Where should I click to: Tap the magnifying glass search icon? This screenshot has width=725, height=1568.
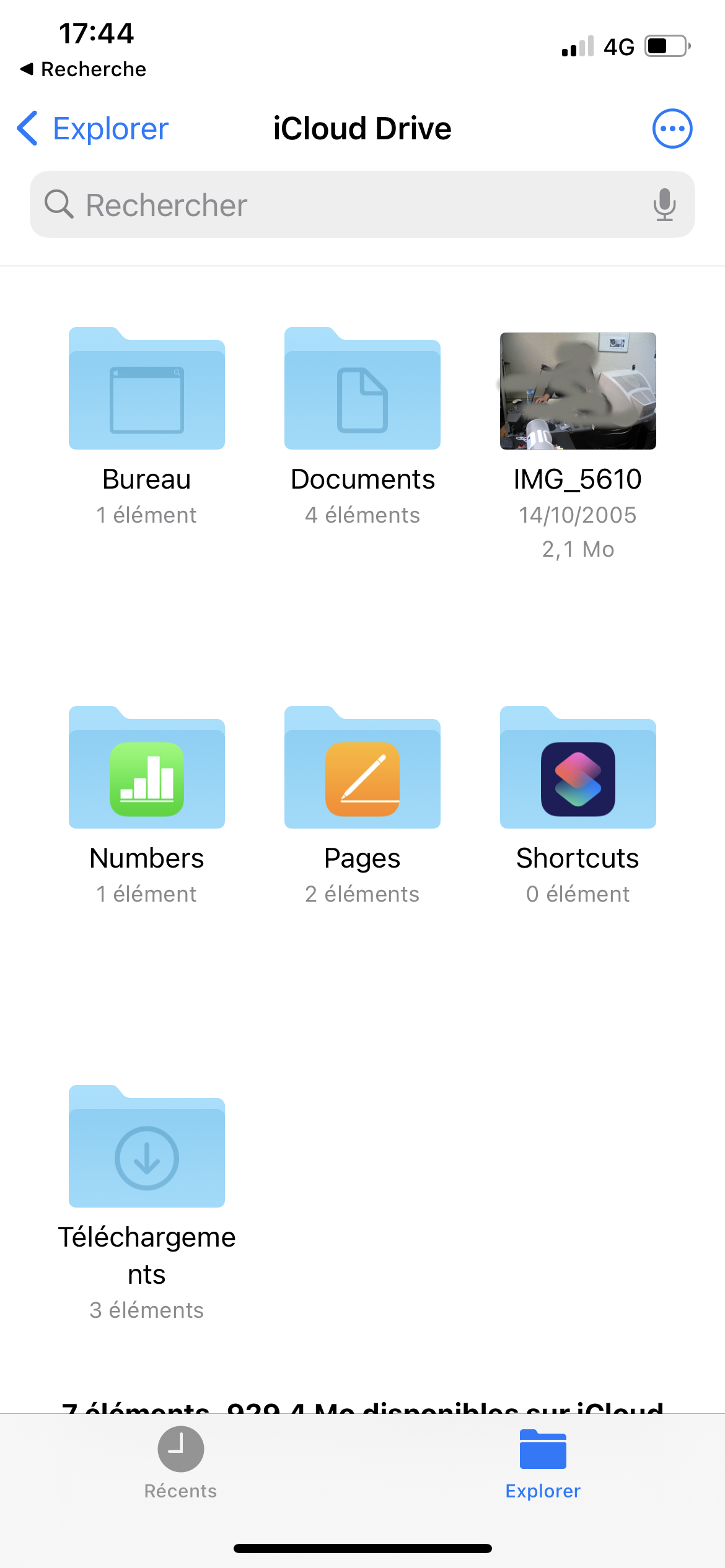pyautogui.click(x=59, y=204)
